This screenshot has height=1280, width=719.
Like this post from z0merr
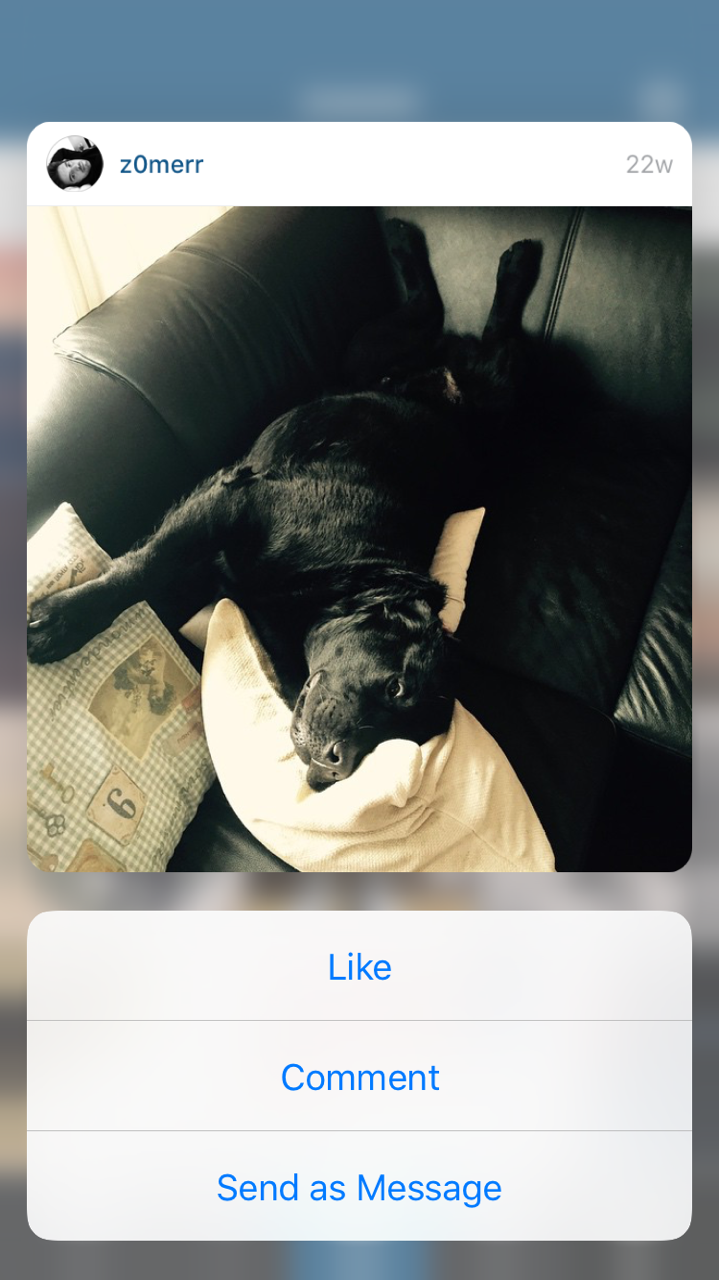pos(359,966)
